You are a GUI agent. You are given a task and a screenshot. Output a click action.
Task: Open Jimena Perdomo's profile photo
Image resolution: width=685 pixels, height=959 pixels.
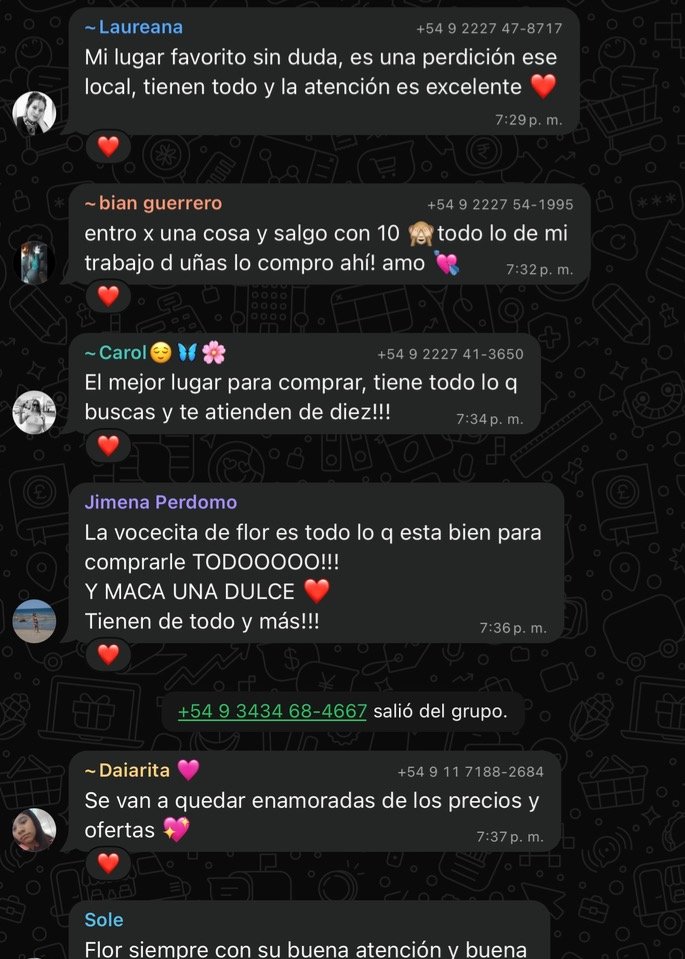(34, 620)
